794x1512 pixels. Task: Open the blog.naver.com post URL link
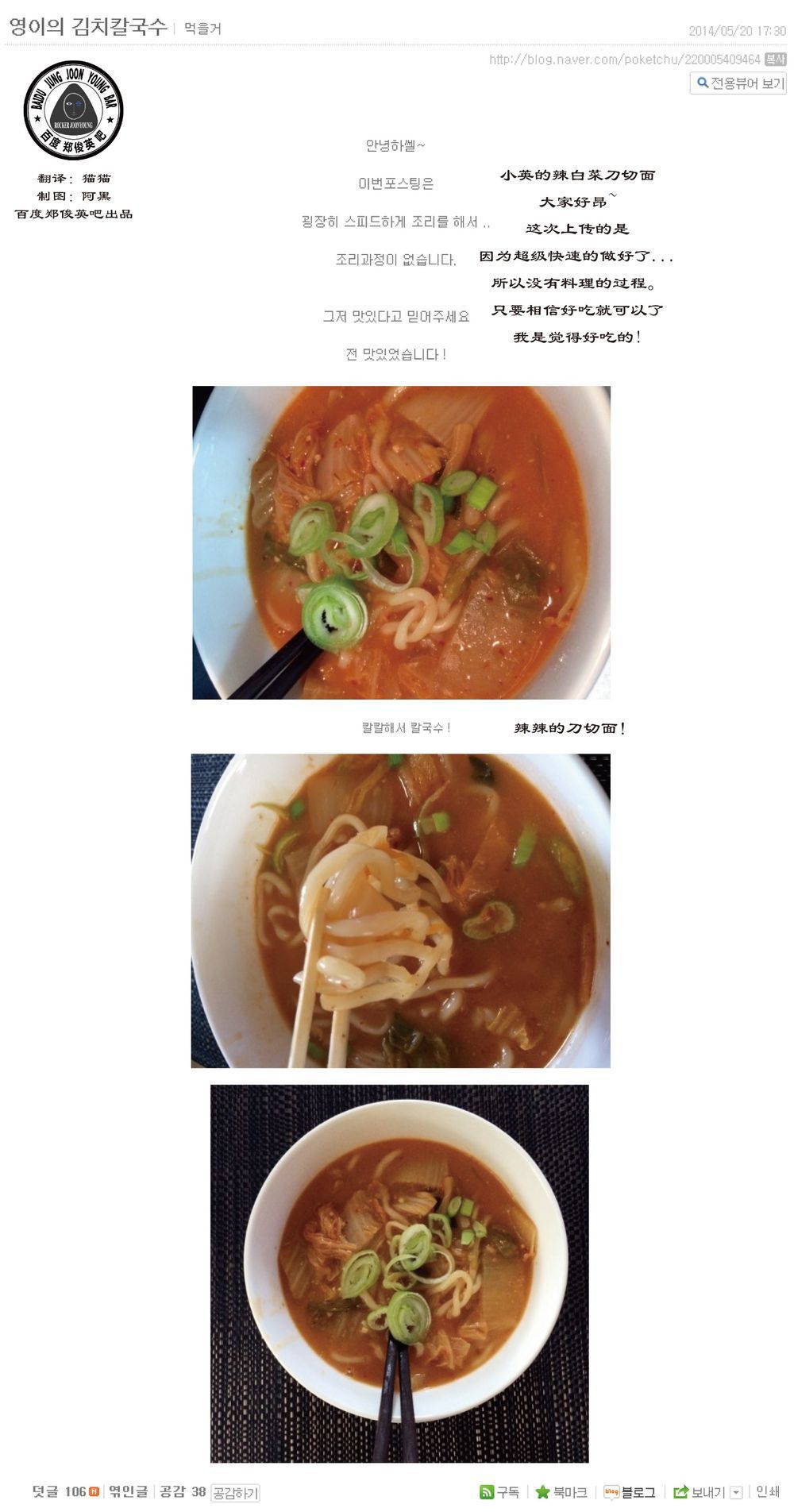click(x=625, y=60)
